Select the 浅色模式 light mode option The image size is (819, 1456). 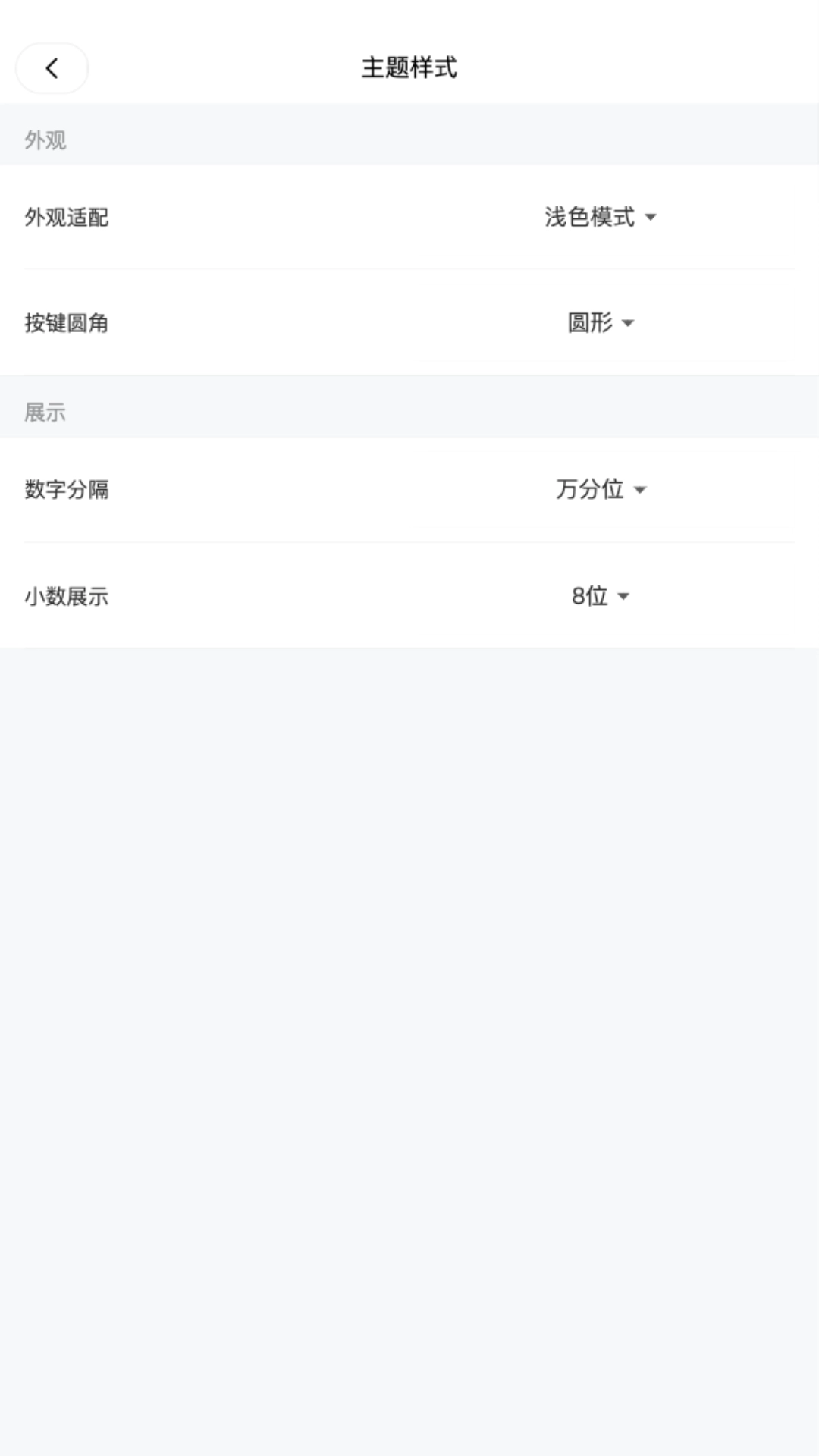pos(590,218)
